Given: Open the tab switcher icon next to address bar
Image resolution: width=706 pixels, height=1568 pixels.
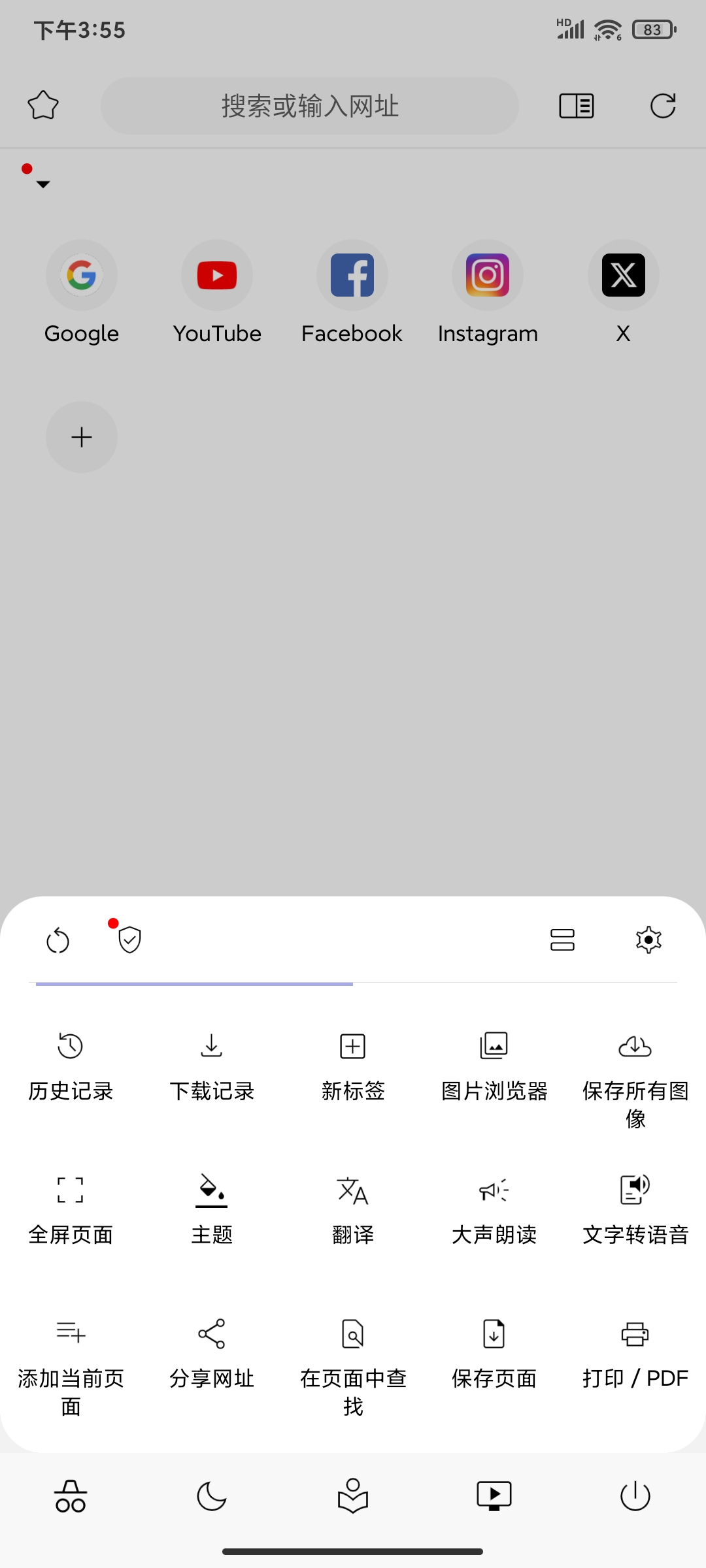Looking at the screenshot, I should [x=575, y=105].
